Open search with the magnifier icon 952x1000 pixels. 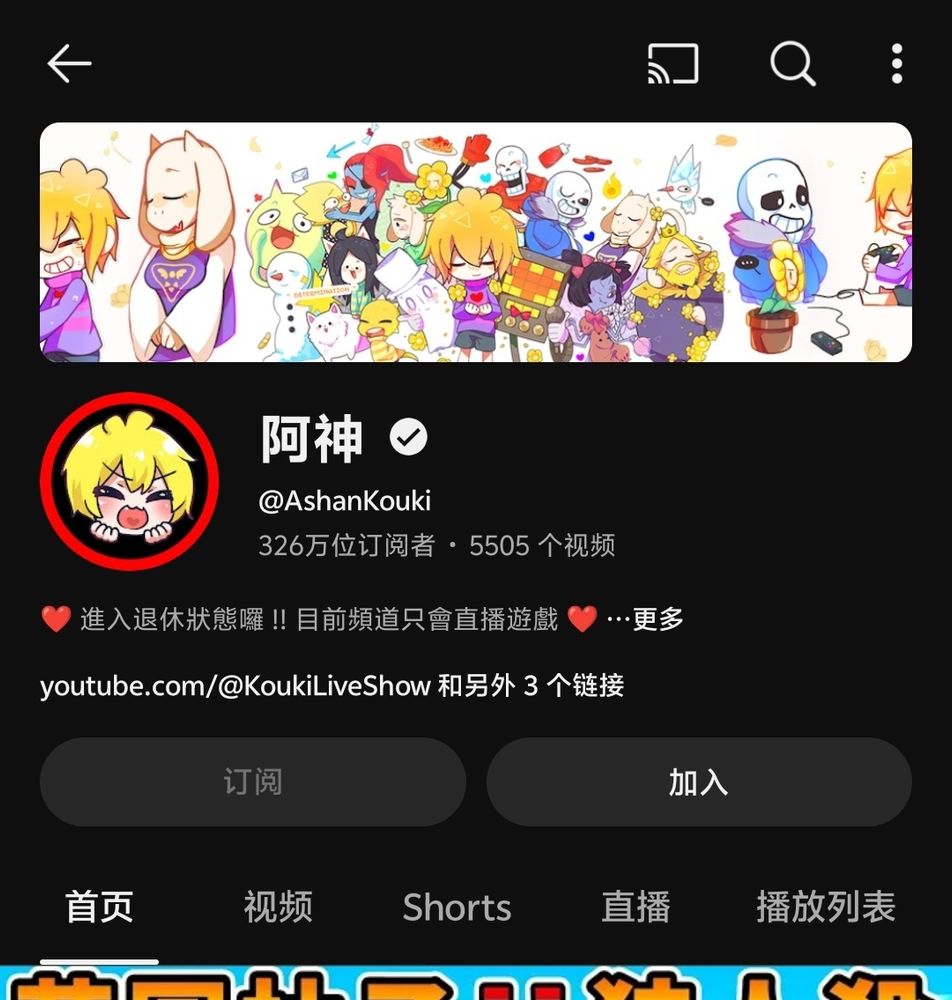pyautogui.click(x=793, y=63)
